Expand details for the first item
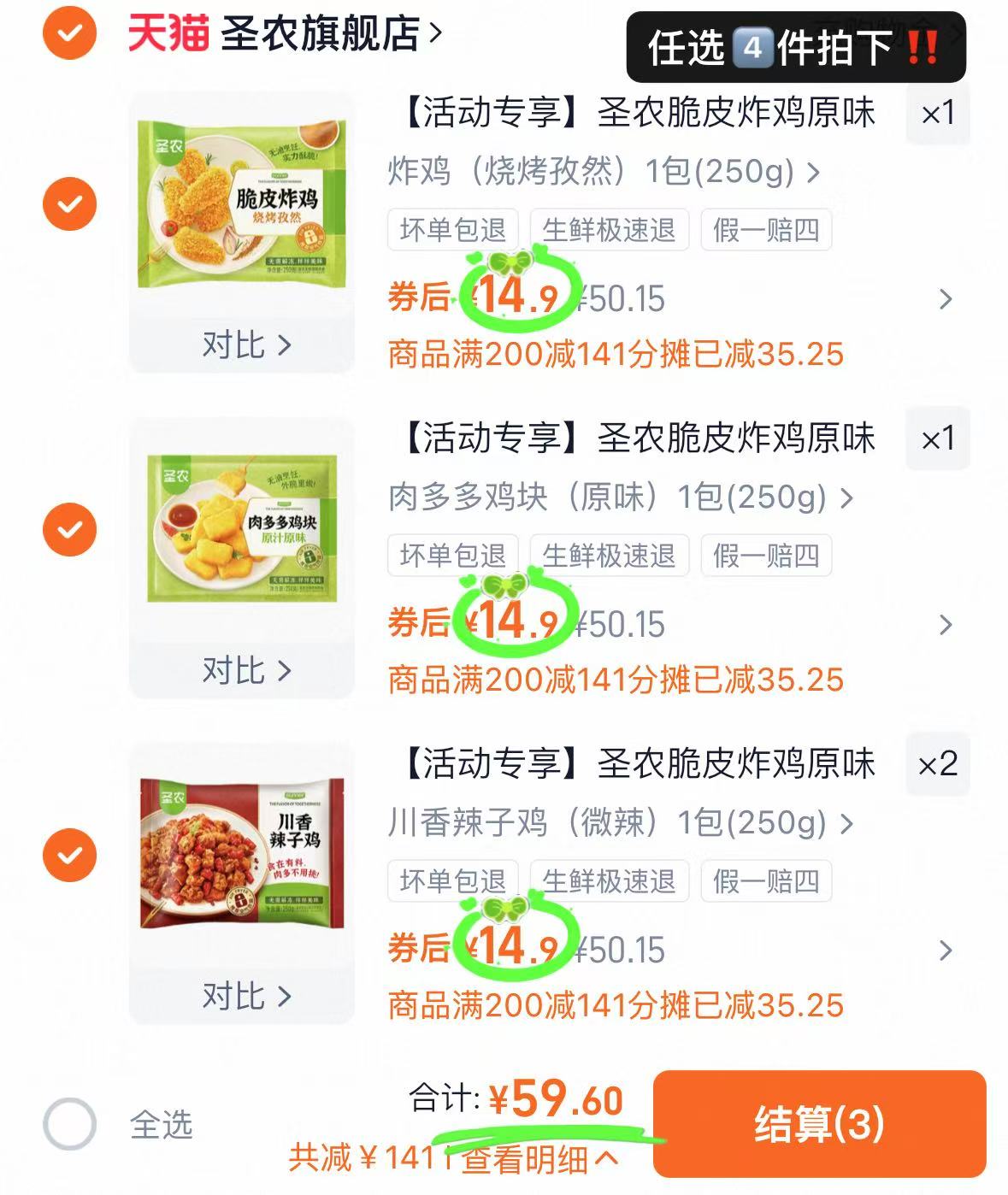Screen dimensions: 1008x1195 pos(945,299)
